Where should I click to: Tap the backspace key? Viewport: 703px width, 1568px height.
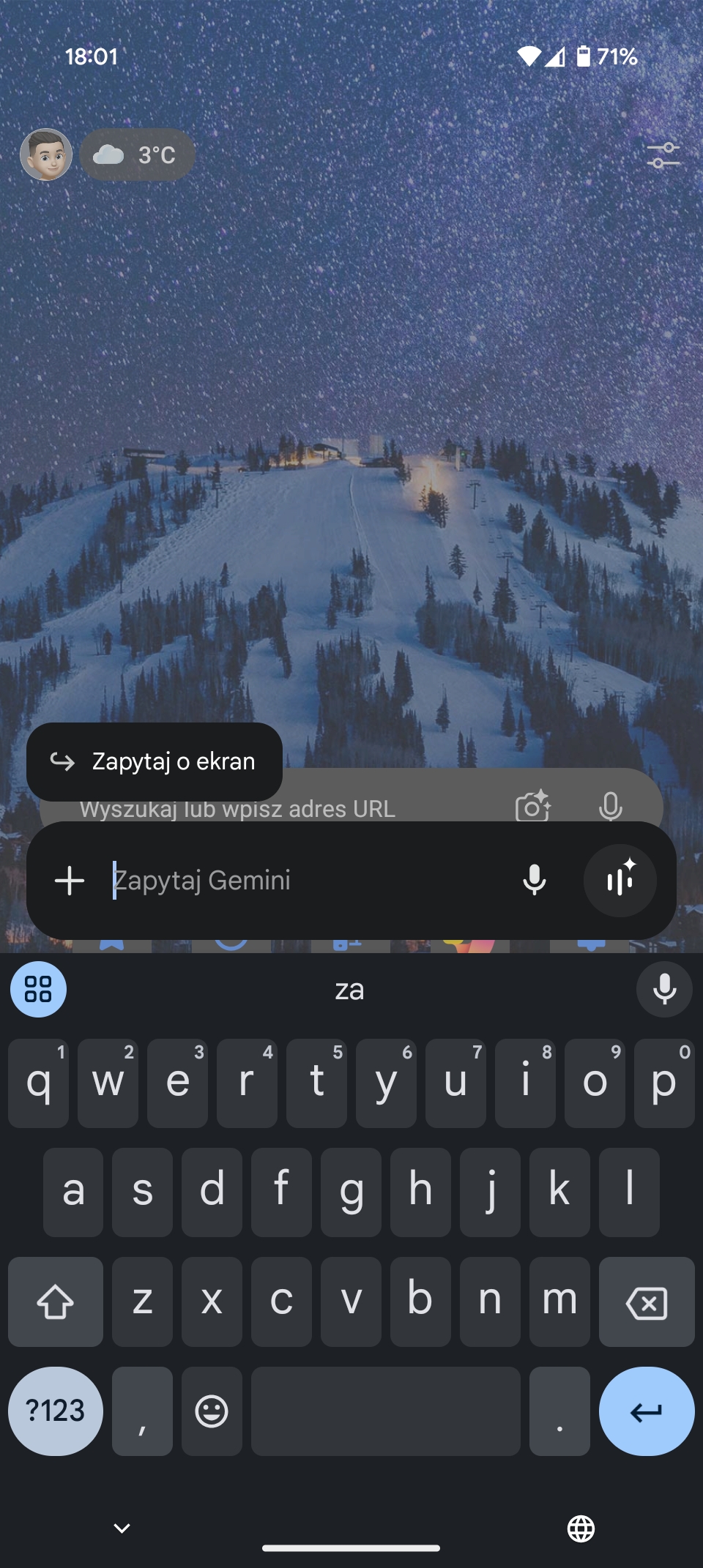pyautogui.click(x=647, y=1302)
